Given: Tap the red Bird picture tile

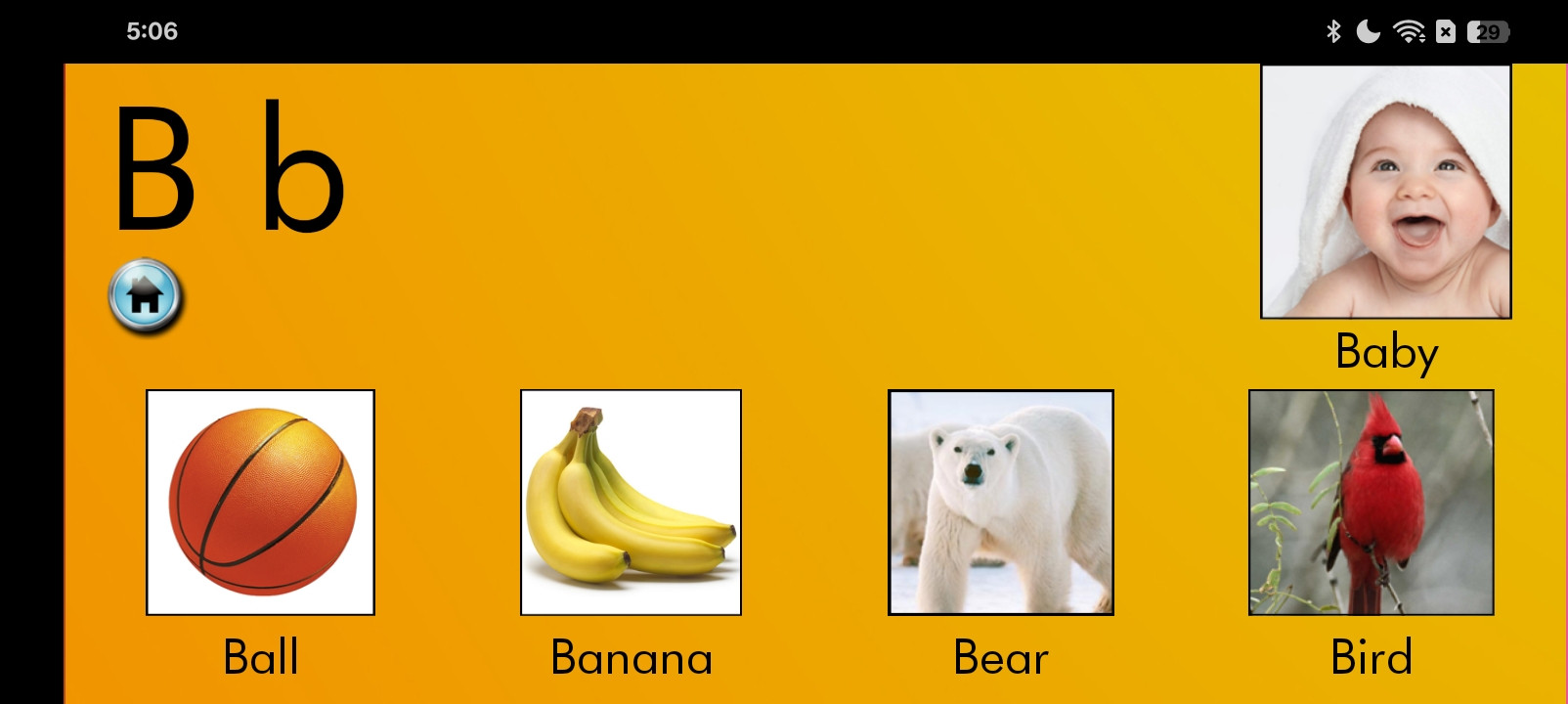Looking at the screenshot, I should click(1371, 503).
